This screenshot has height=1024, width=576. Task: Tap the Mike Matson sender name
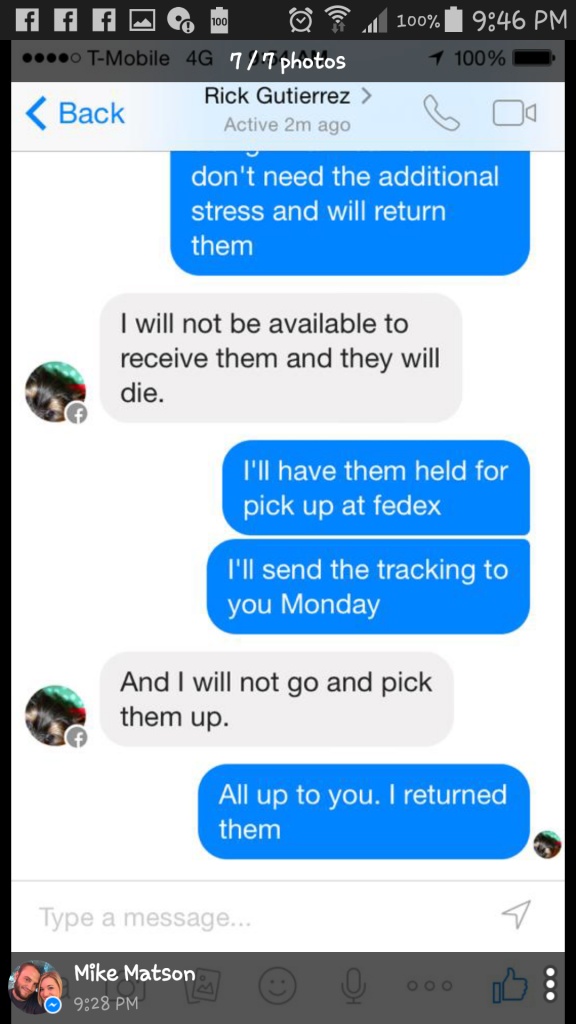135,973
